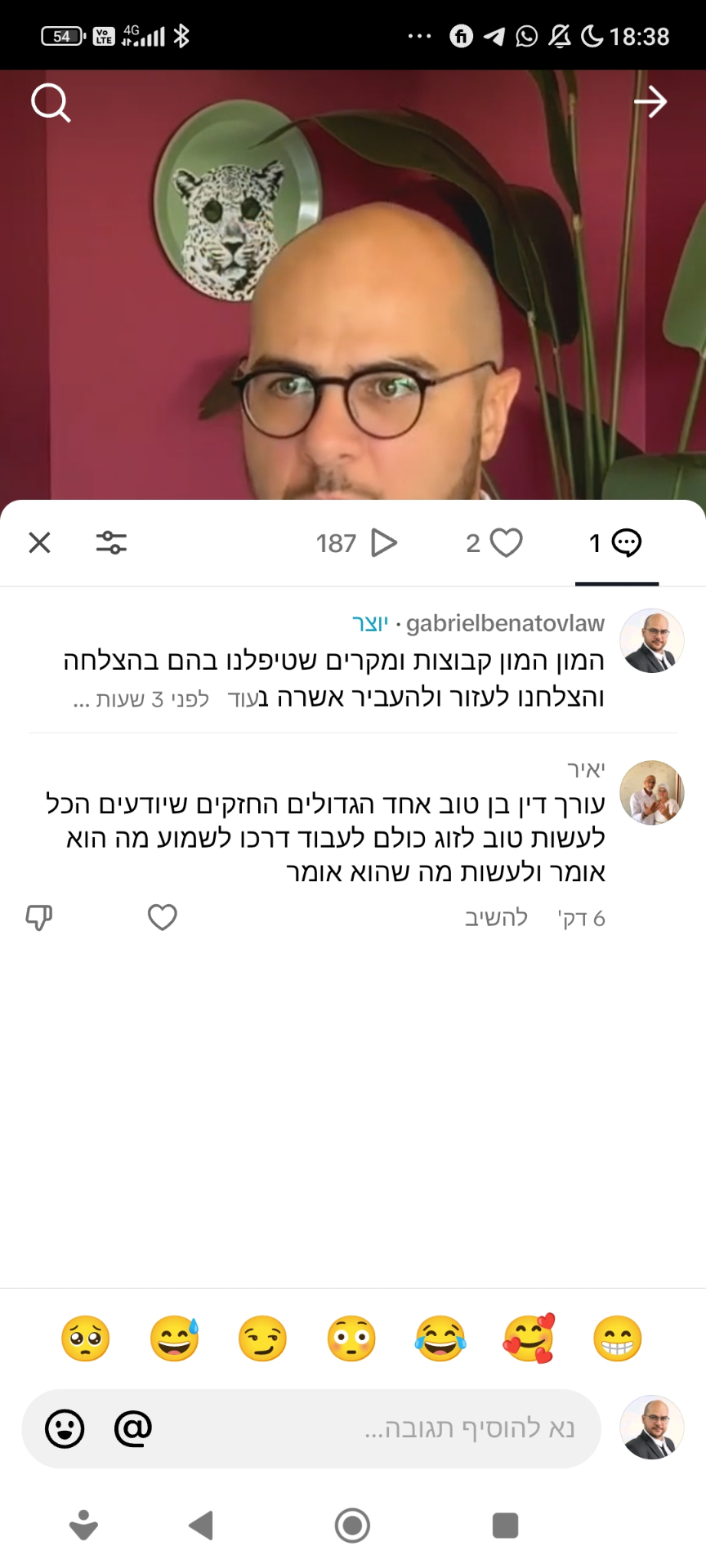Like יאיר's comment with the heart
The width and height of the screenshot is (706, 1568).
tap(162, 917)
